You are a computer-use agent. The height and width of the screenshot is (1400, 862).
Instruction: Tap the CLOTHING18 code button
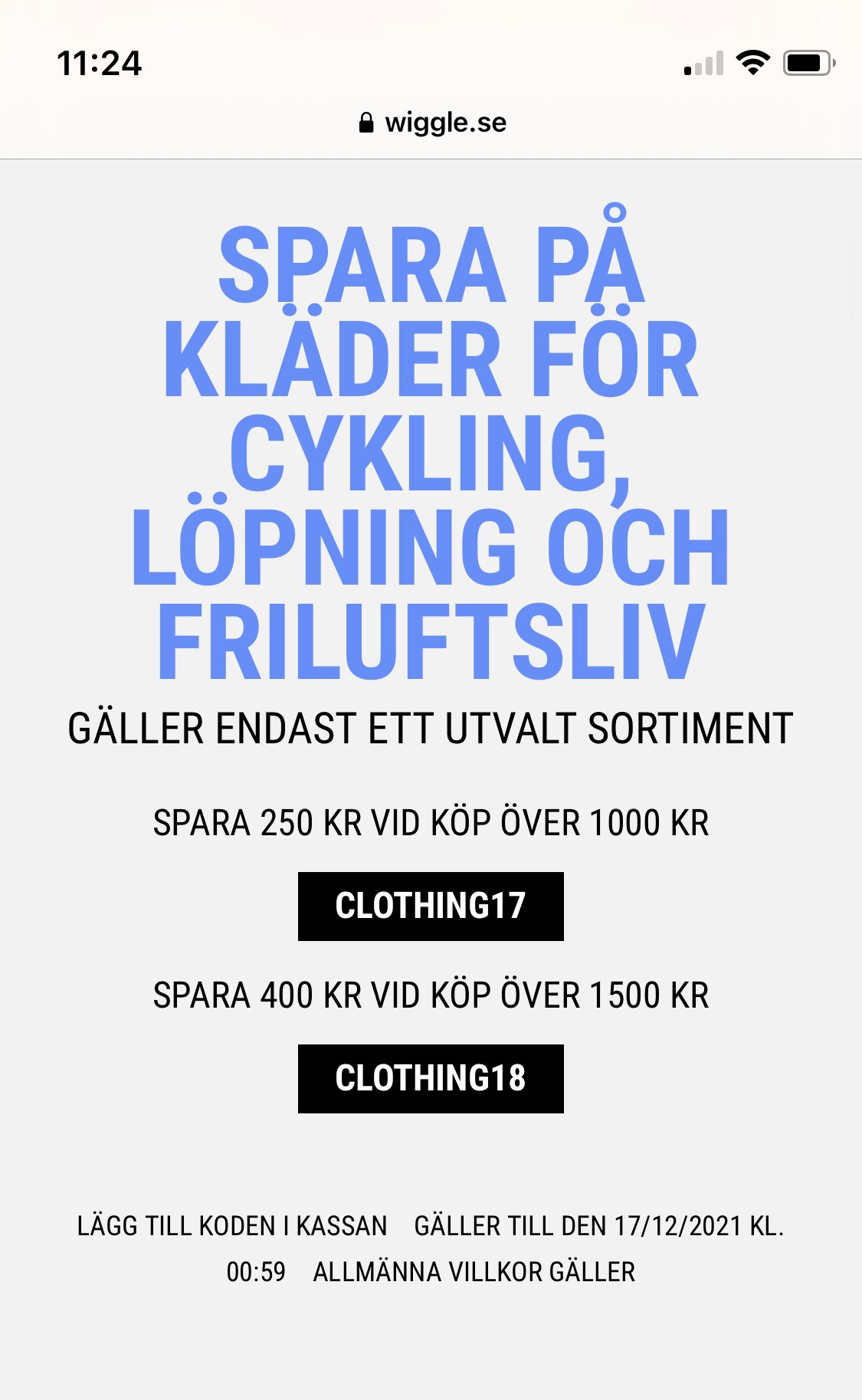[x=431, y=1078]
